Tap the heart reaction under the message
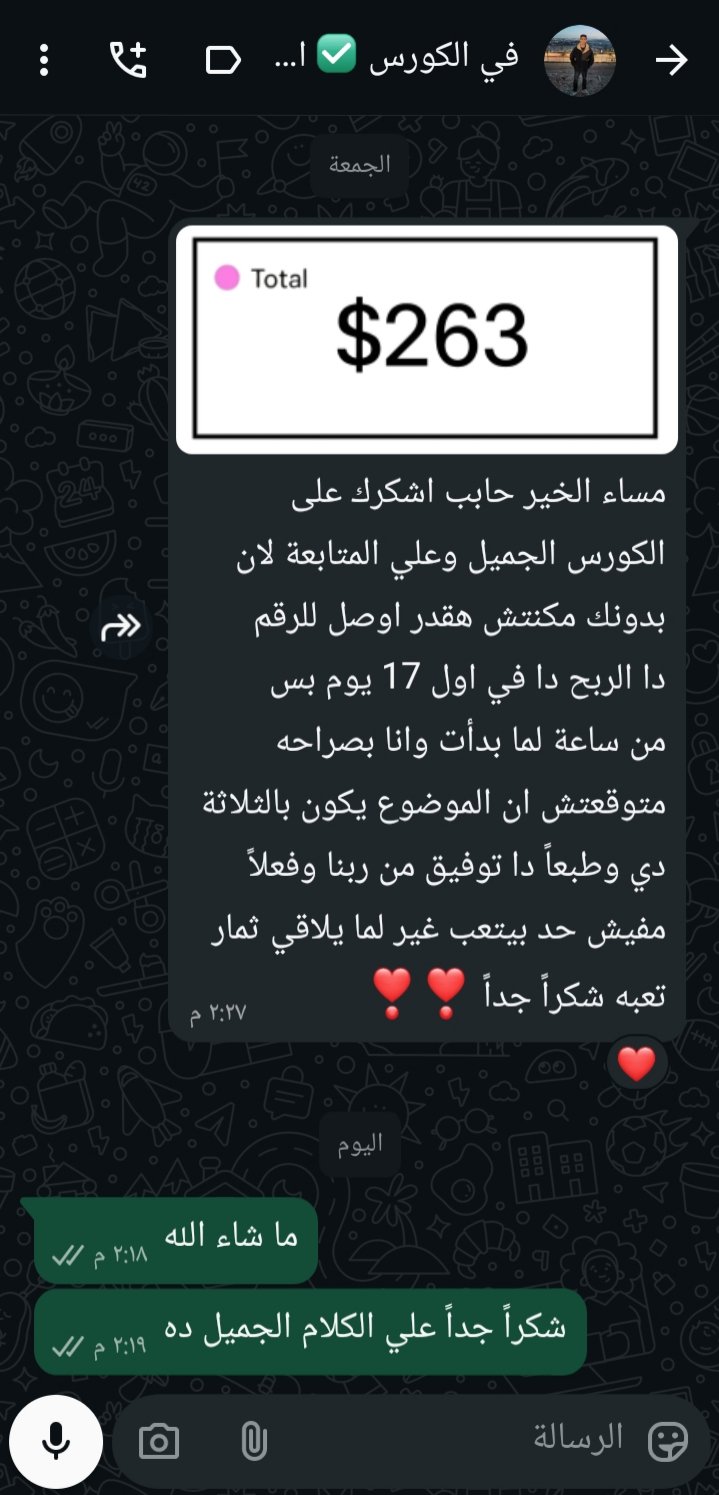 coord(636,1063)
